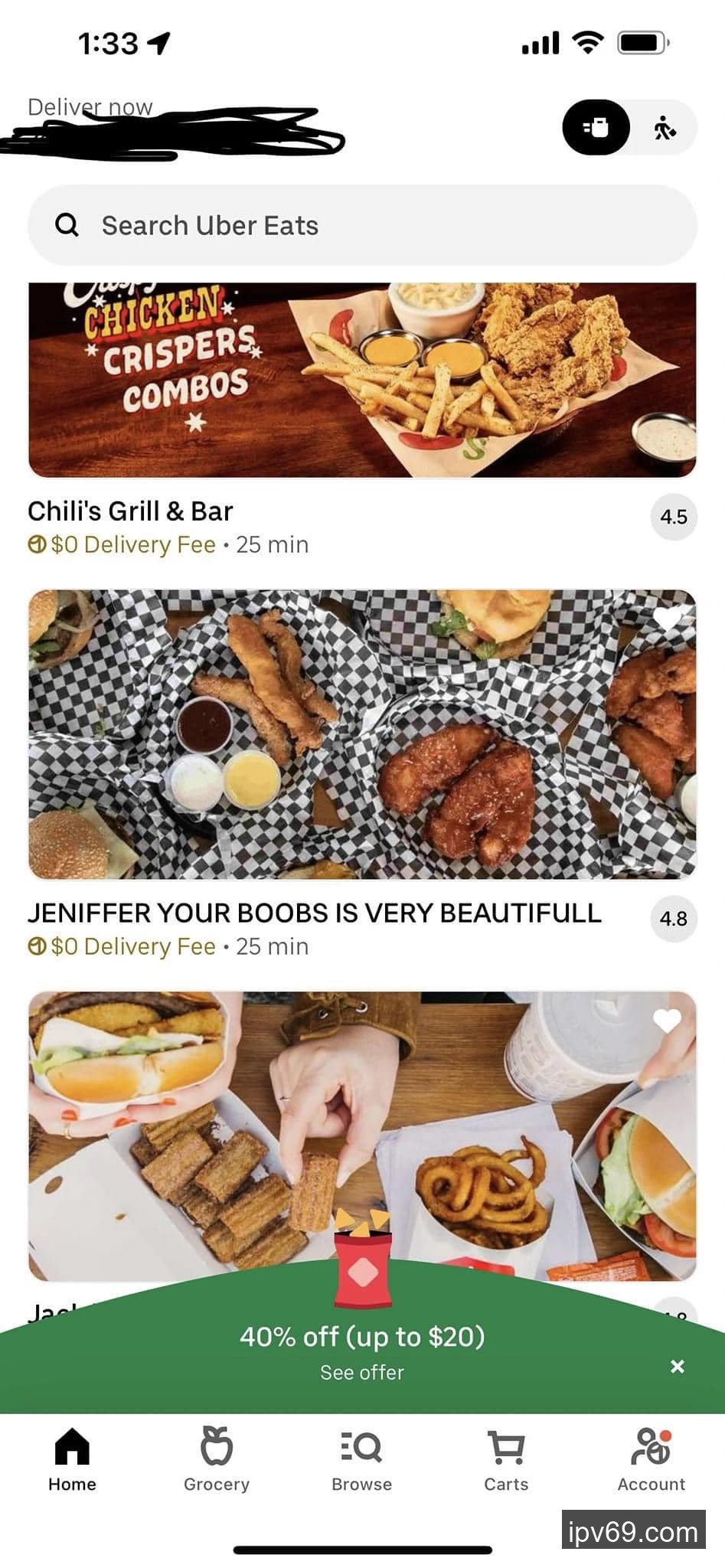The width and height of the screenshot is (725, 1568).
Task: Switch to delivery mode
Action: [596, 127]
